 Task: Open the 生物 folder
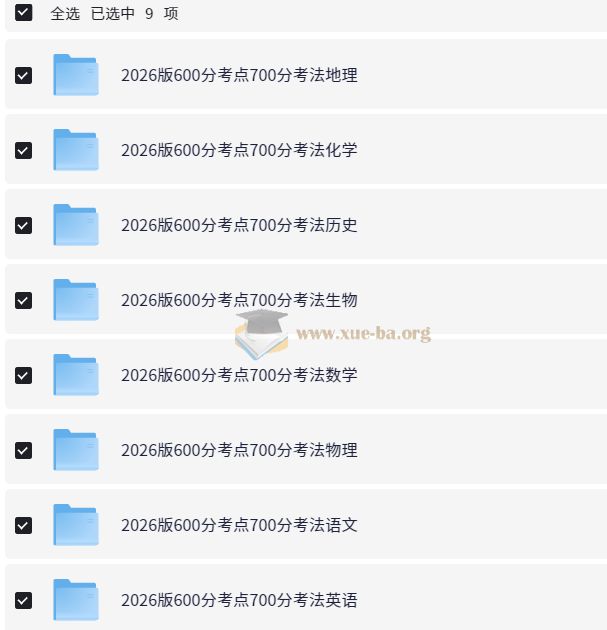coord(239,300)
